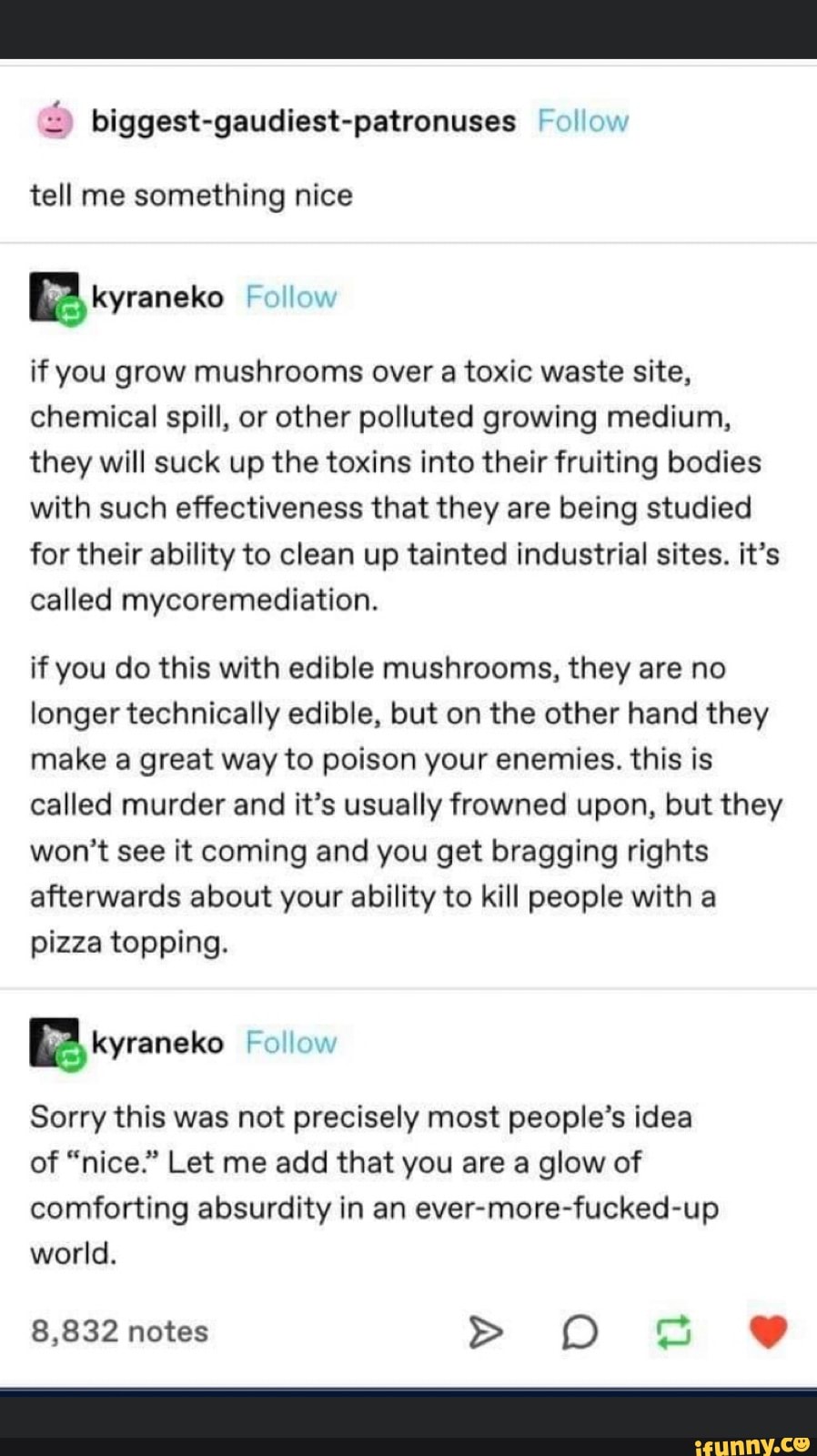Toggle the red heart like
Screen dimensions: 817x1456
point(768,1331)
